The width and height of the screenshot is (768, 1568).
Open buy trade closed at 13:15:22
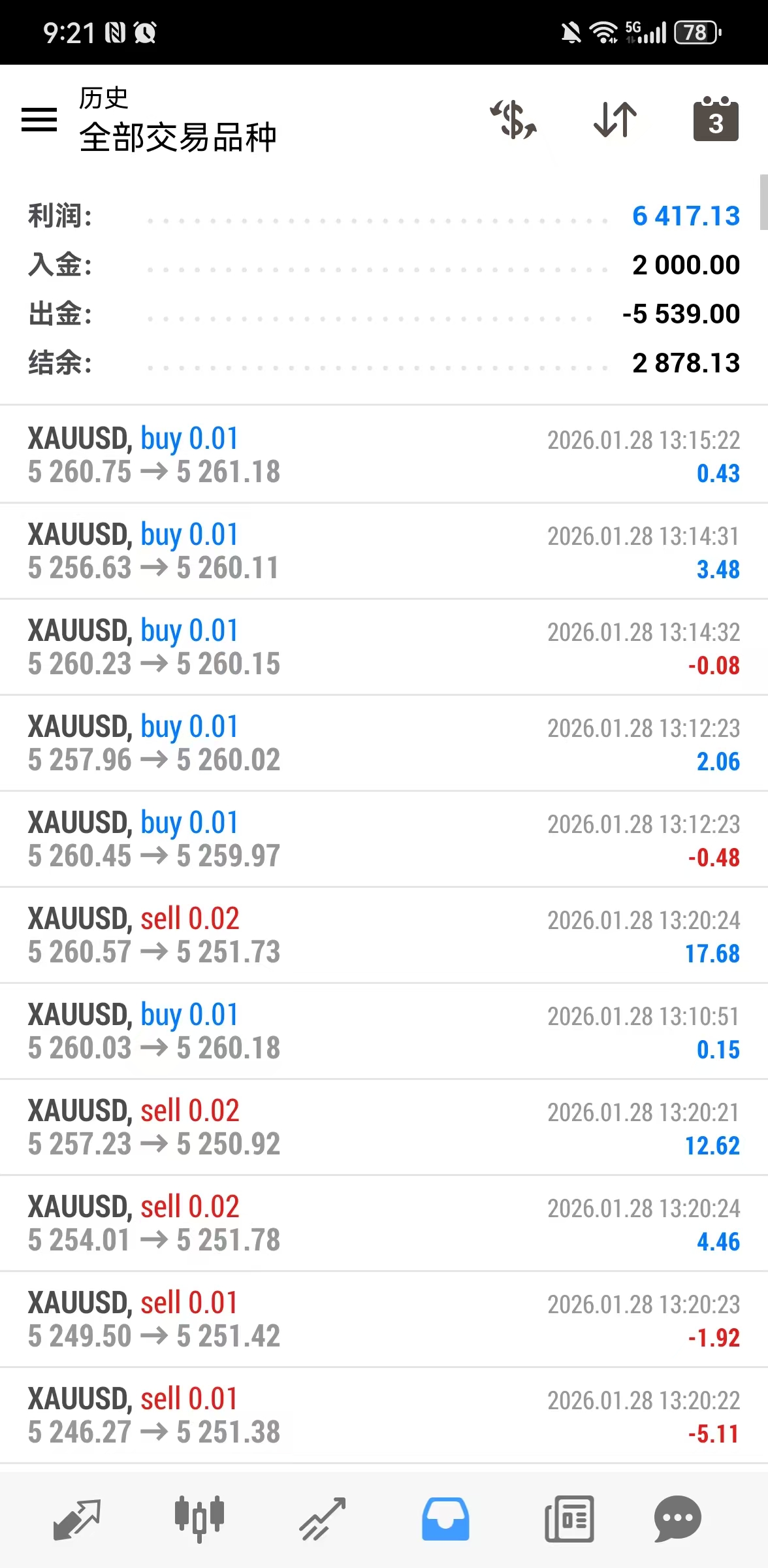coord(384,455)
